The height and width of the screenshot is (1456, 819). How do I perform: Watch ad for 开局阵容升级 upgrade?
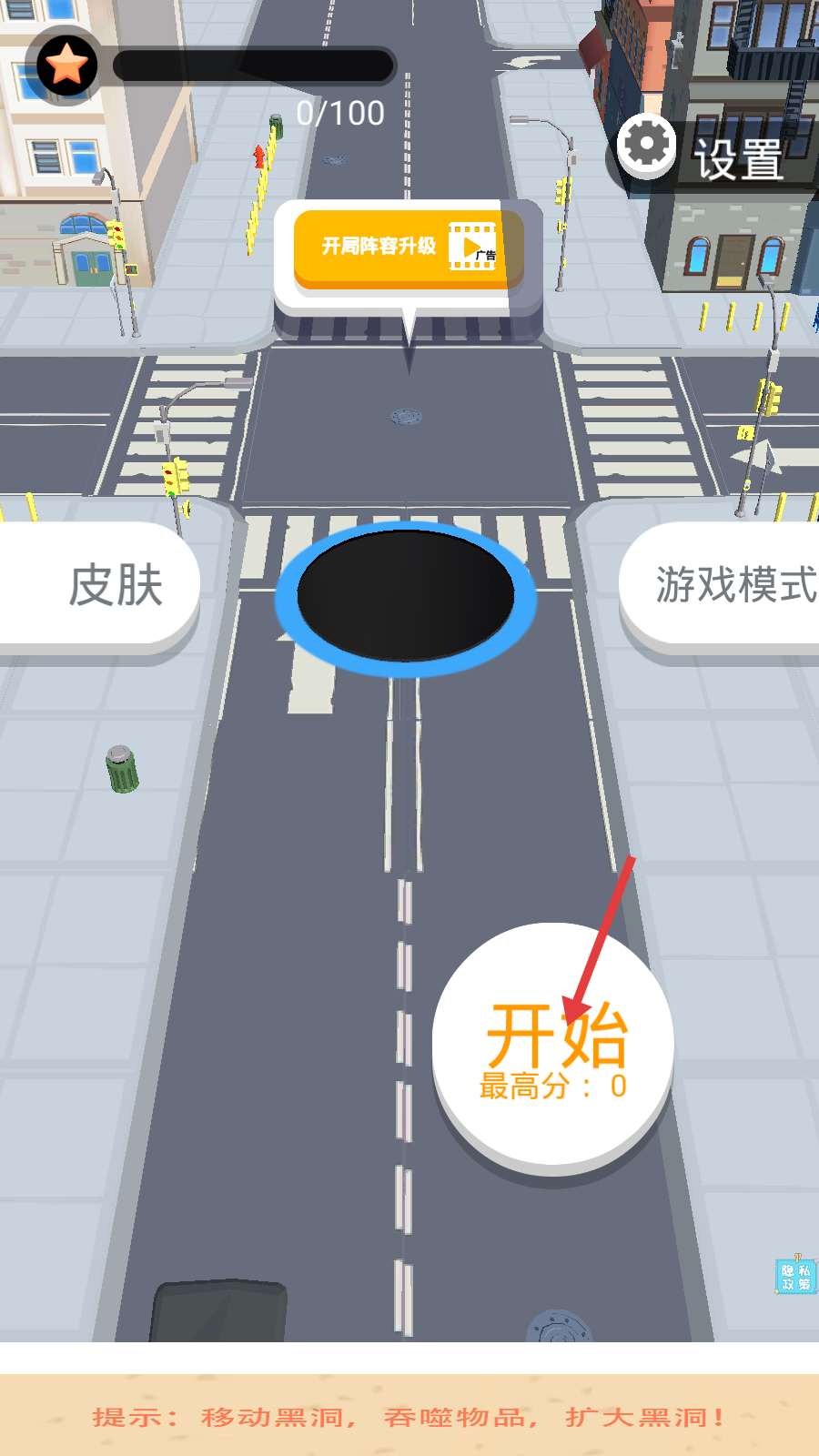[x=409, y=248]
